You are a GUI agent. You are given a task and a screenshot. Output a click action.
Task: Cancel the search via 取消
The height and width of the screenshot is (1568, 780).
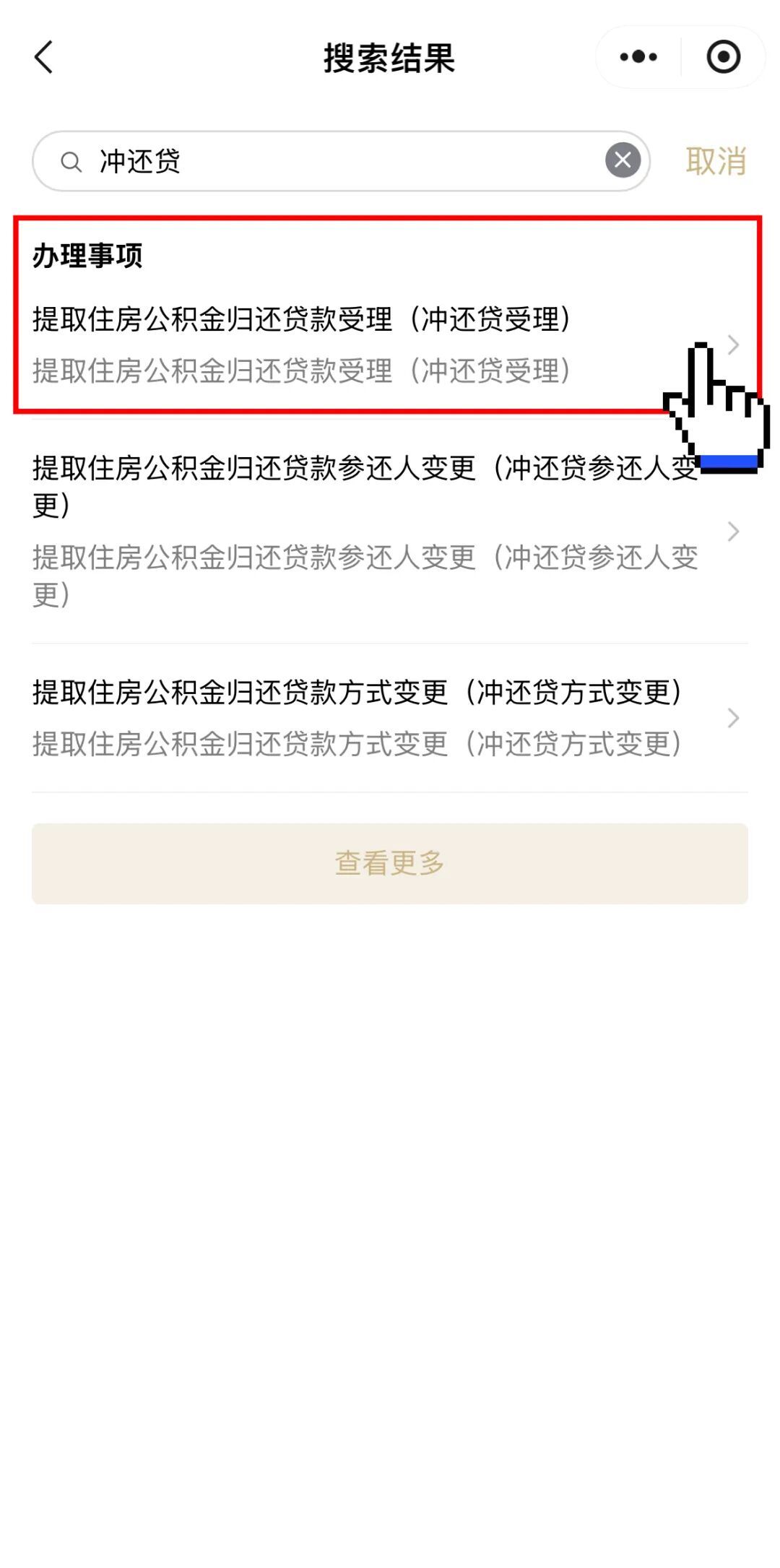pos(715,161)
